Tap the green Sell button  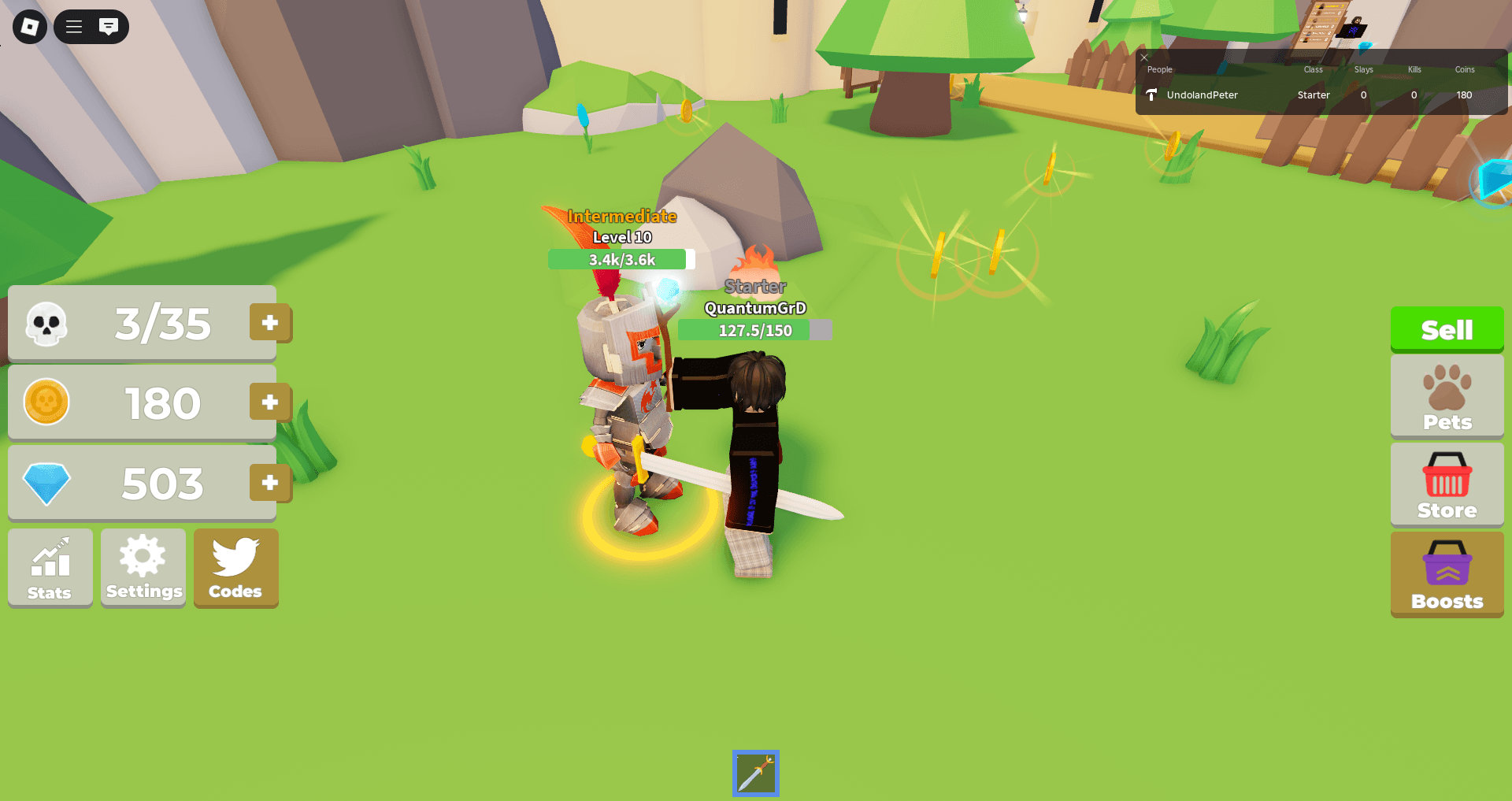pyautogui.click(x=1447, y=329)
